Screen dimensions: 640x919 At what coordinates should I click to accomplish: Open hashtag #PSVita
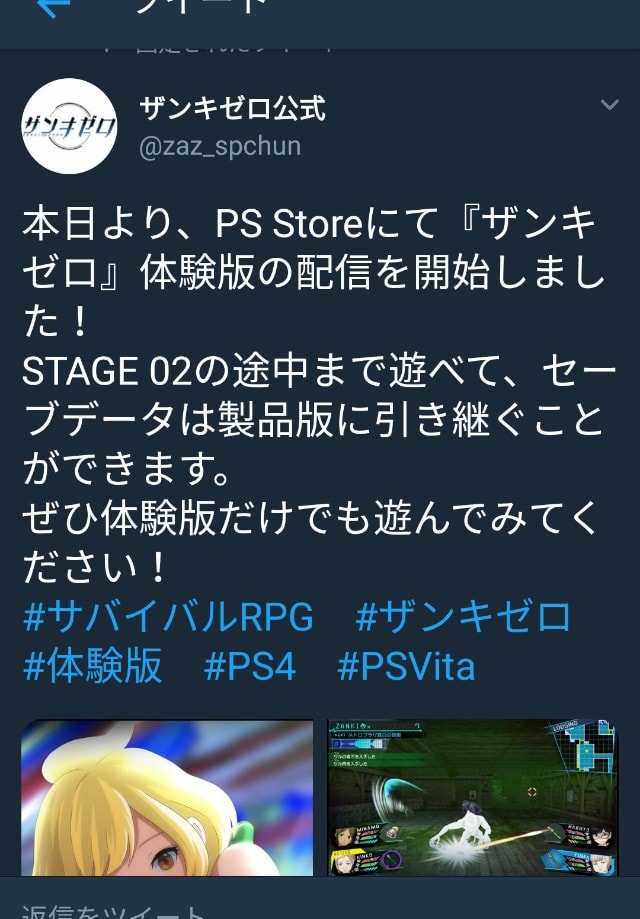(x=406, y=666)
